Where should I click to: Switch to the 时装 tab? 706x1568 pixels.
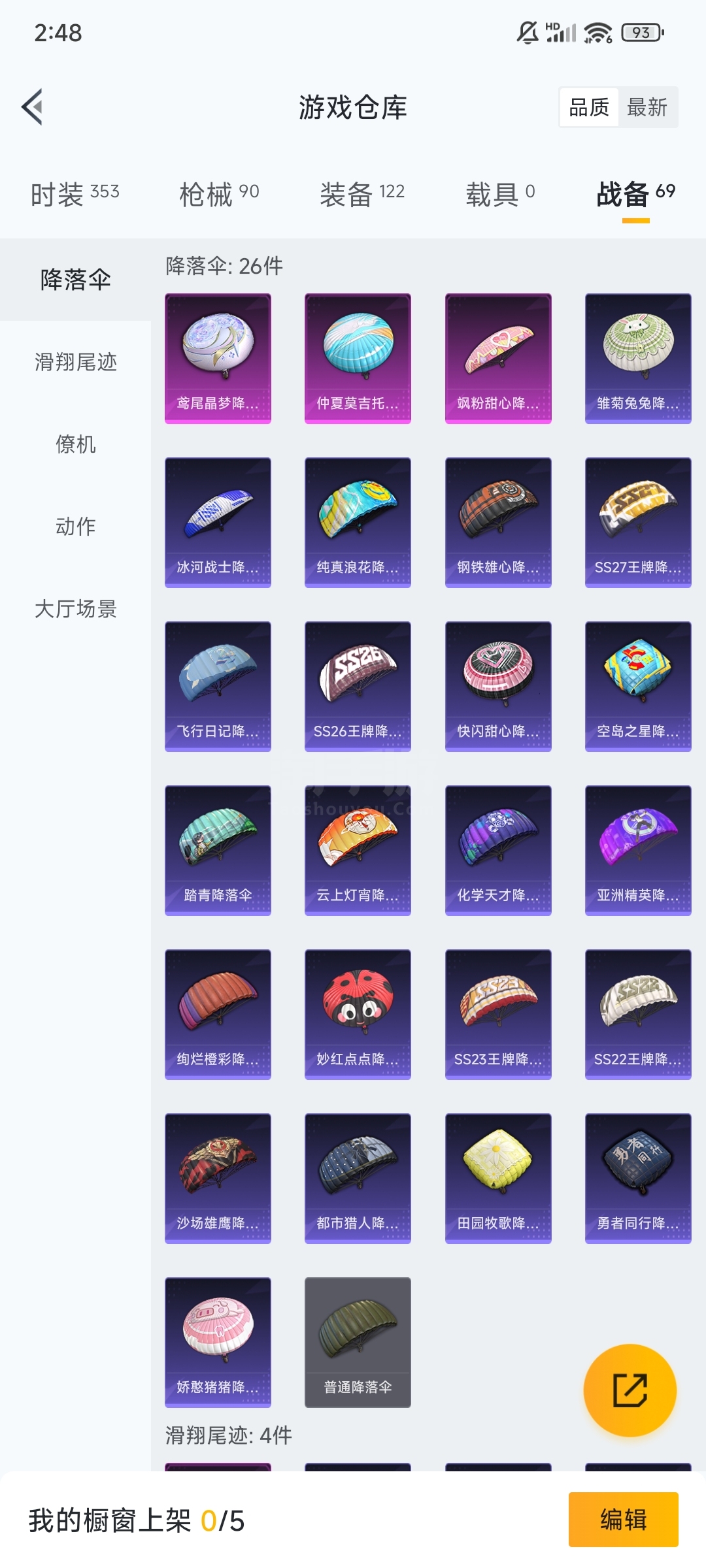pos(75,194)
